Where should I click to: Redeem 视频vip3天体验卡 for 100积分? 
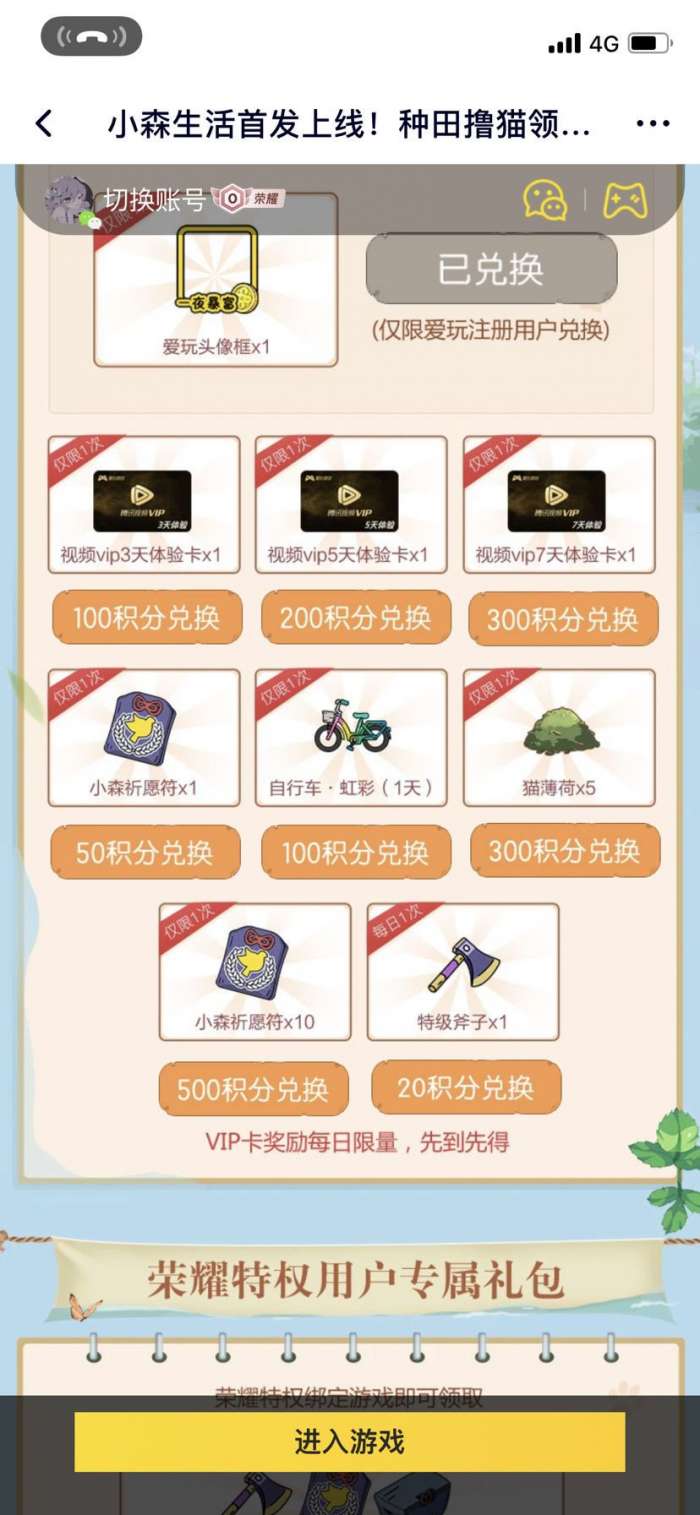tap(145, 618)
